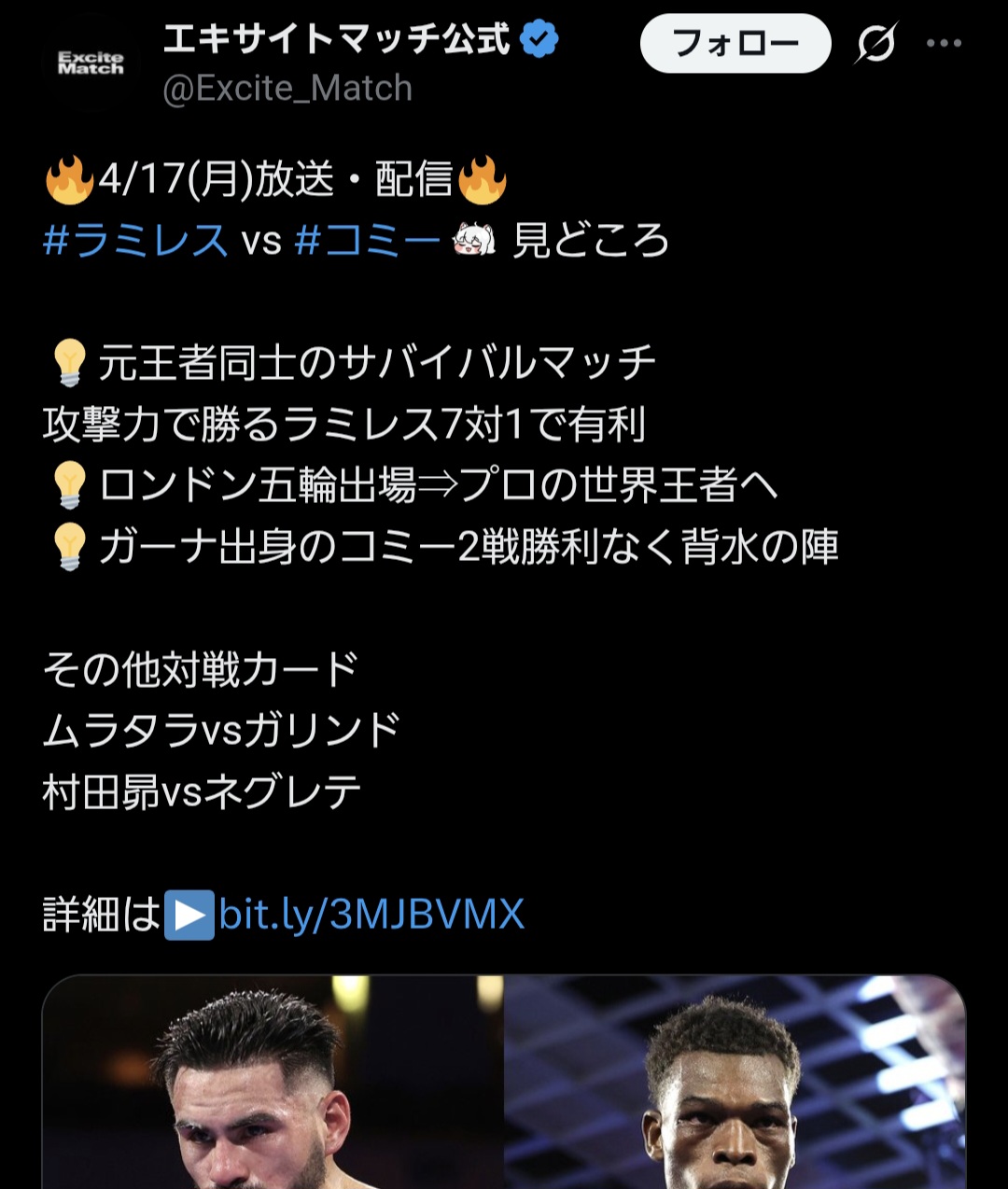This screenshot has width=1008, height=1189.
Task: Tap the Grok icon beside the follow button
Action: tap(875, 43)
